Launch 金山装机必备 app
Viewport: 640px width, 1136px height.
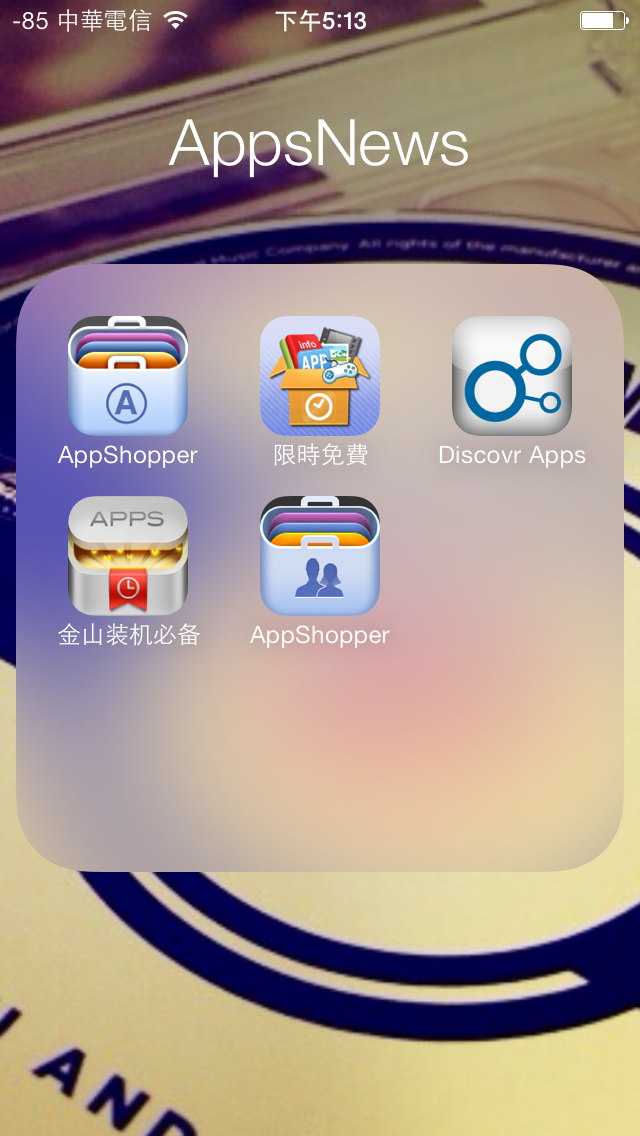pyautogui.click(x=128, y=556)
